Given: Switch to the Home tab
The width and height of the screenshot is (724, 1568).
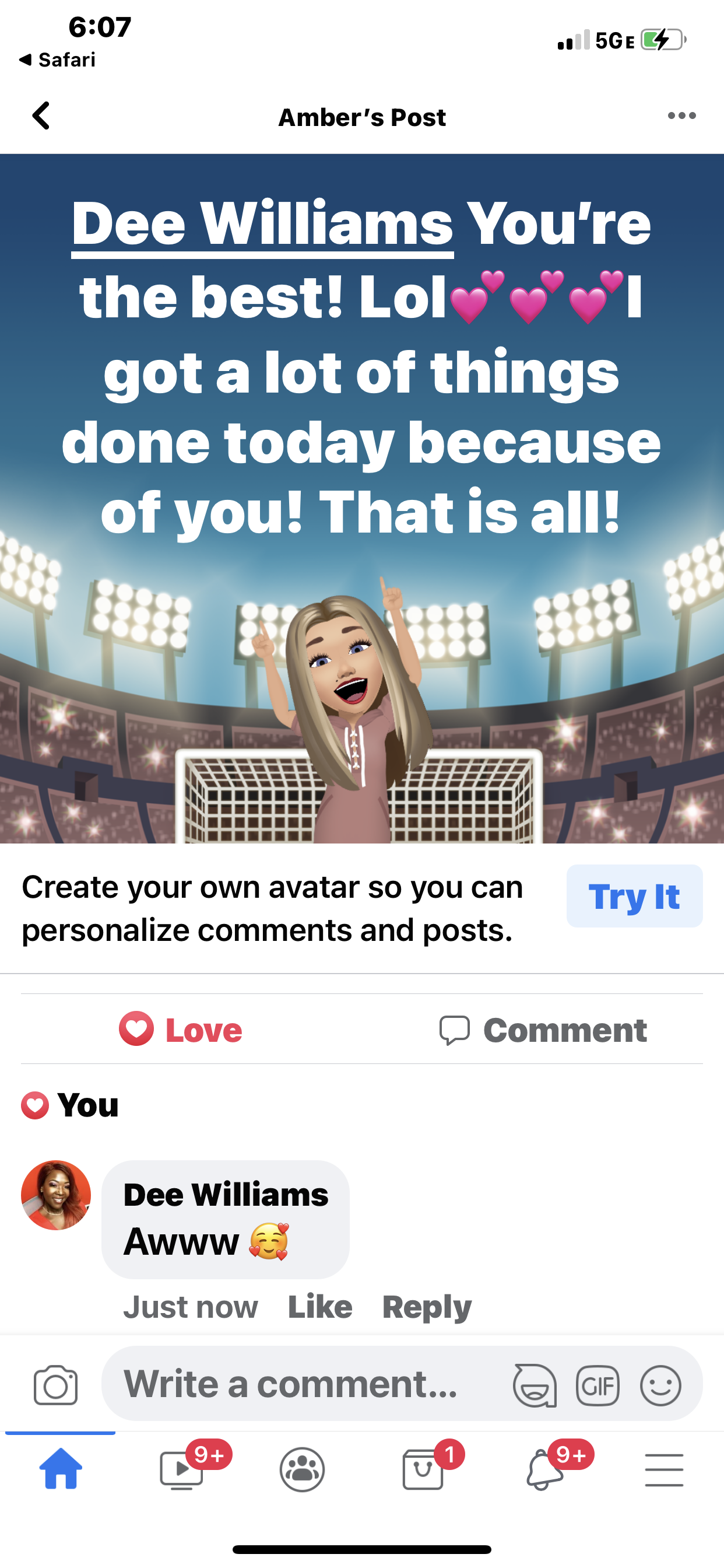Looking at the screenshot, I should click(x=60, y=1469).
